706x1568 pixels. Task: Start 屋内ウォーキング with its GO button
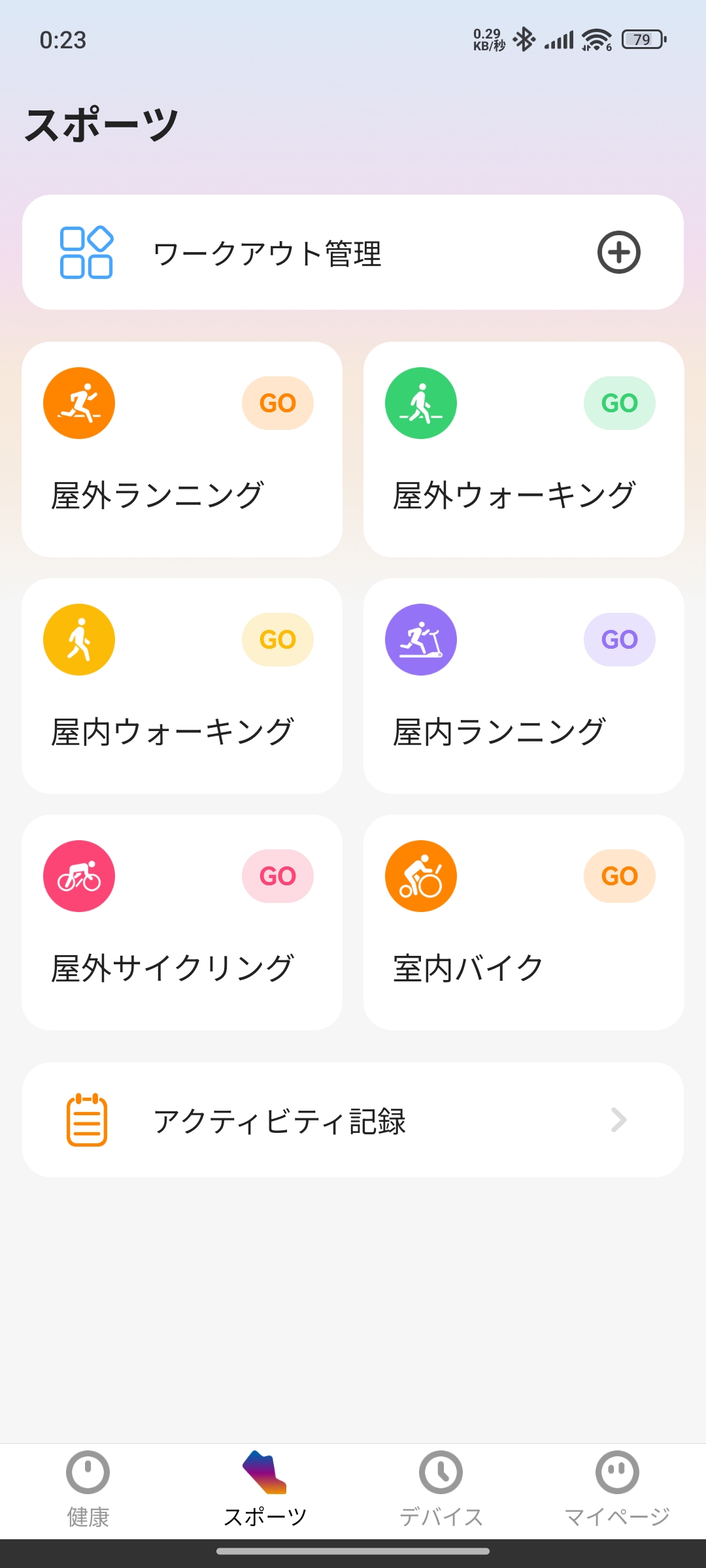(x=278, y=640)
